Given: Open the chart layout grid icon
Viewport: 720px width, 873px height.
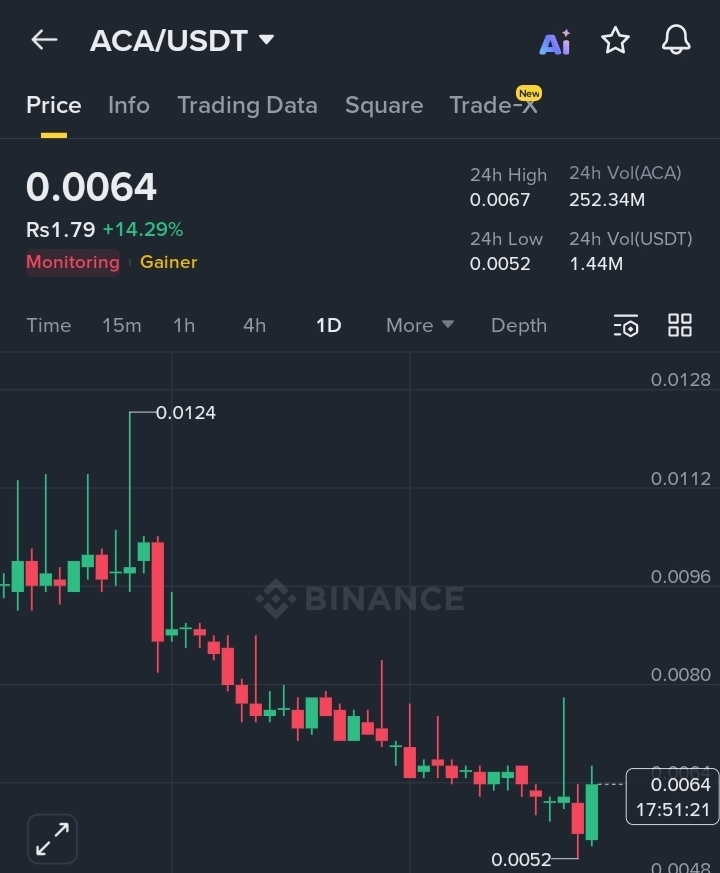Looking at the screenshot, I should [680, 325].
